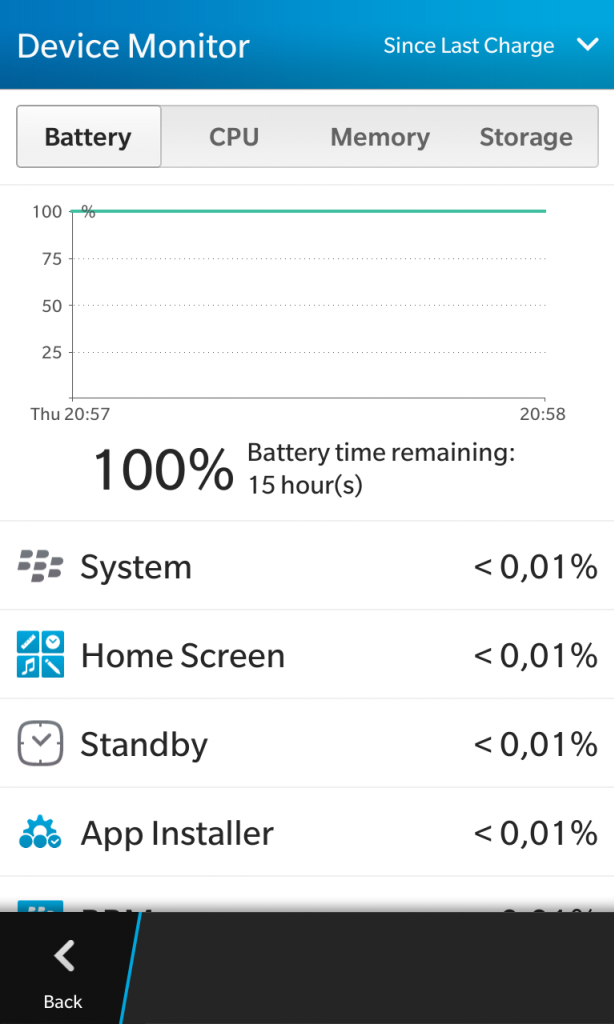Open System battery usage details
The height and width of the screenshot is (1024, 614).
tap(307, 566)
